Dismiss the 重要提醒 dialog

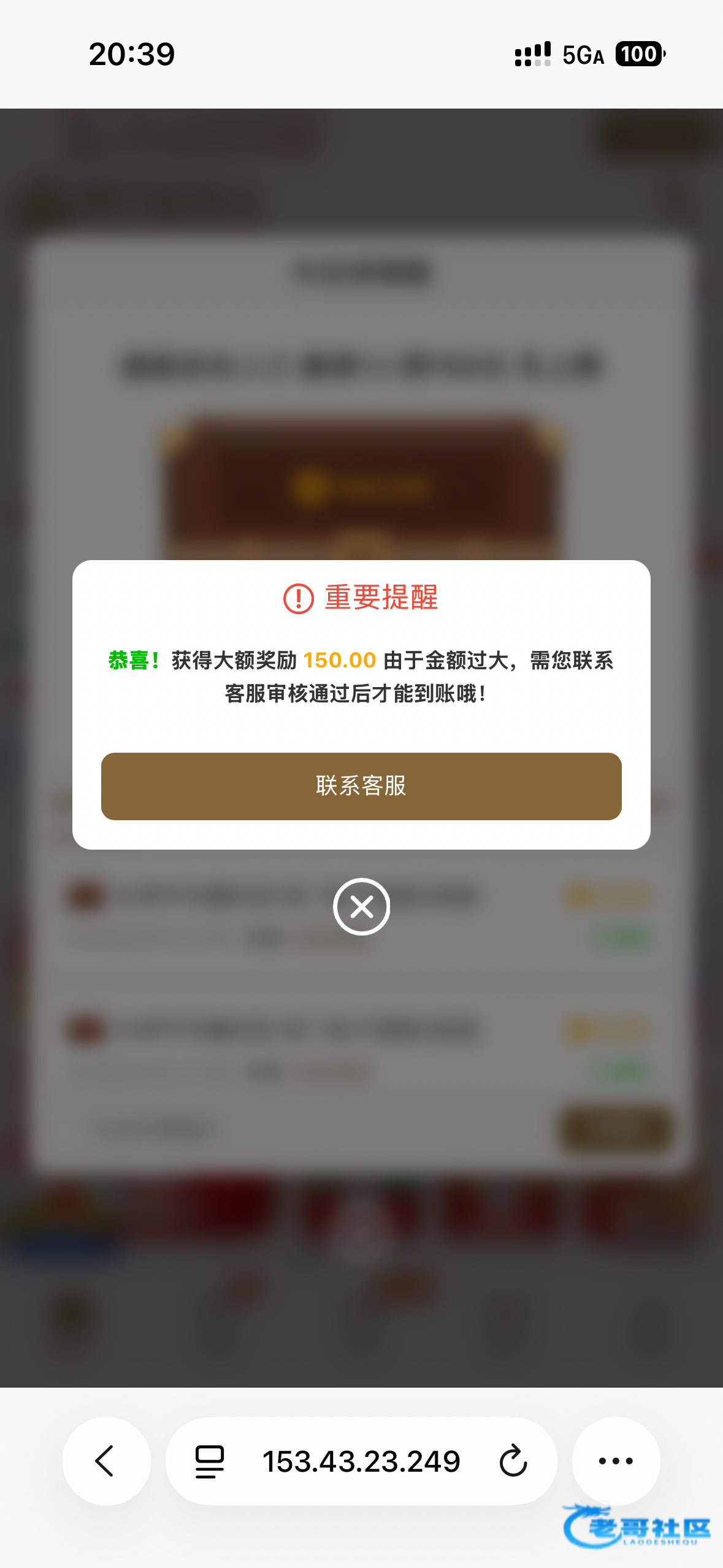click(x=361, y=906)
